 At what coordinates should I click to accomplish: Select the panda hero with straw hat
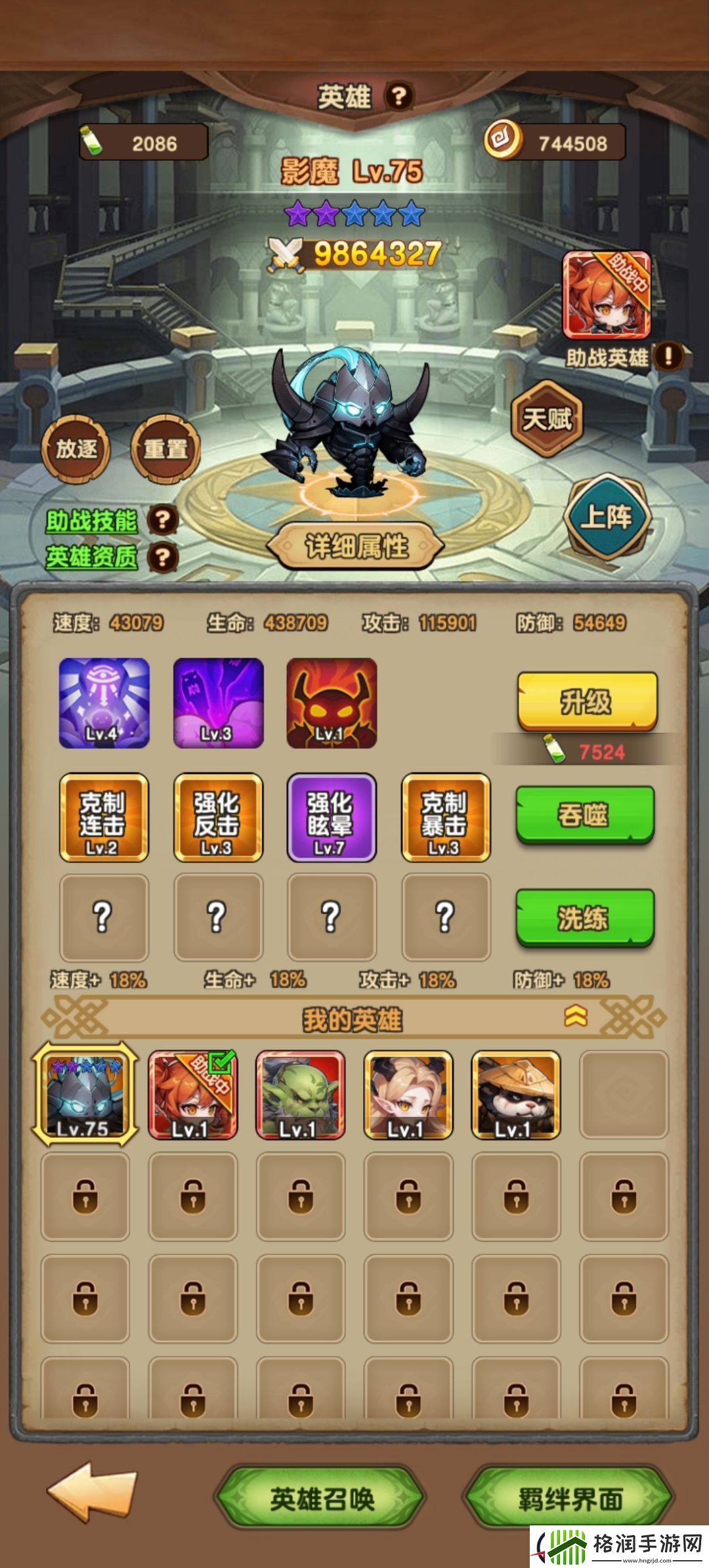coord(515,1094)
